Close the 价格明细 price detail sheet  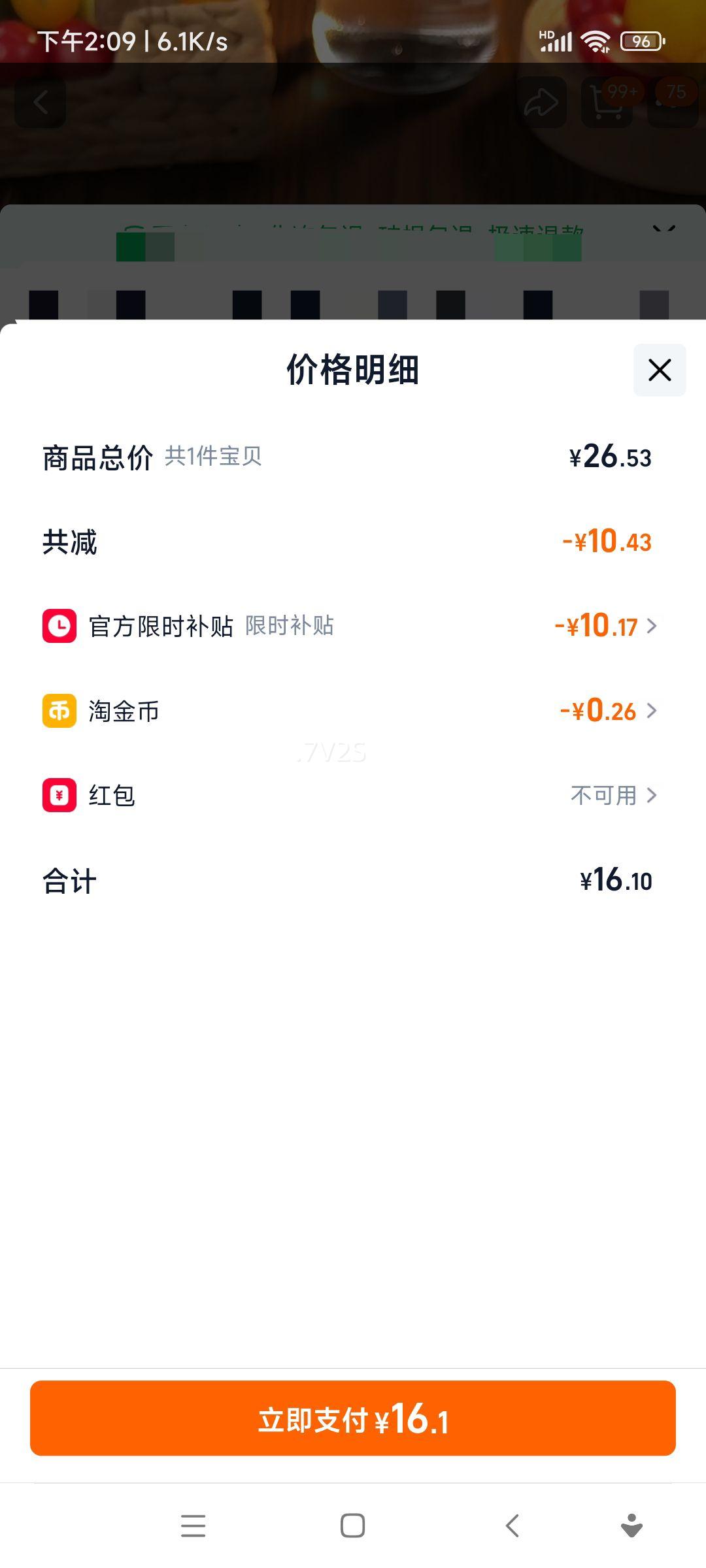point(658,369)
